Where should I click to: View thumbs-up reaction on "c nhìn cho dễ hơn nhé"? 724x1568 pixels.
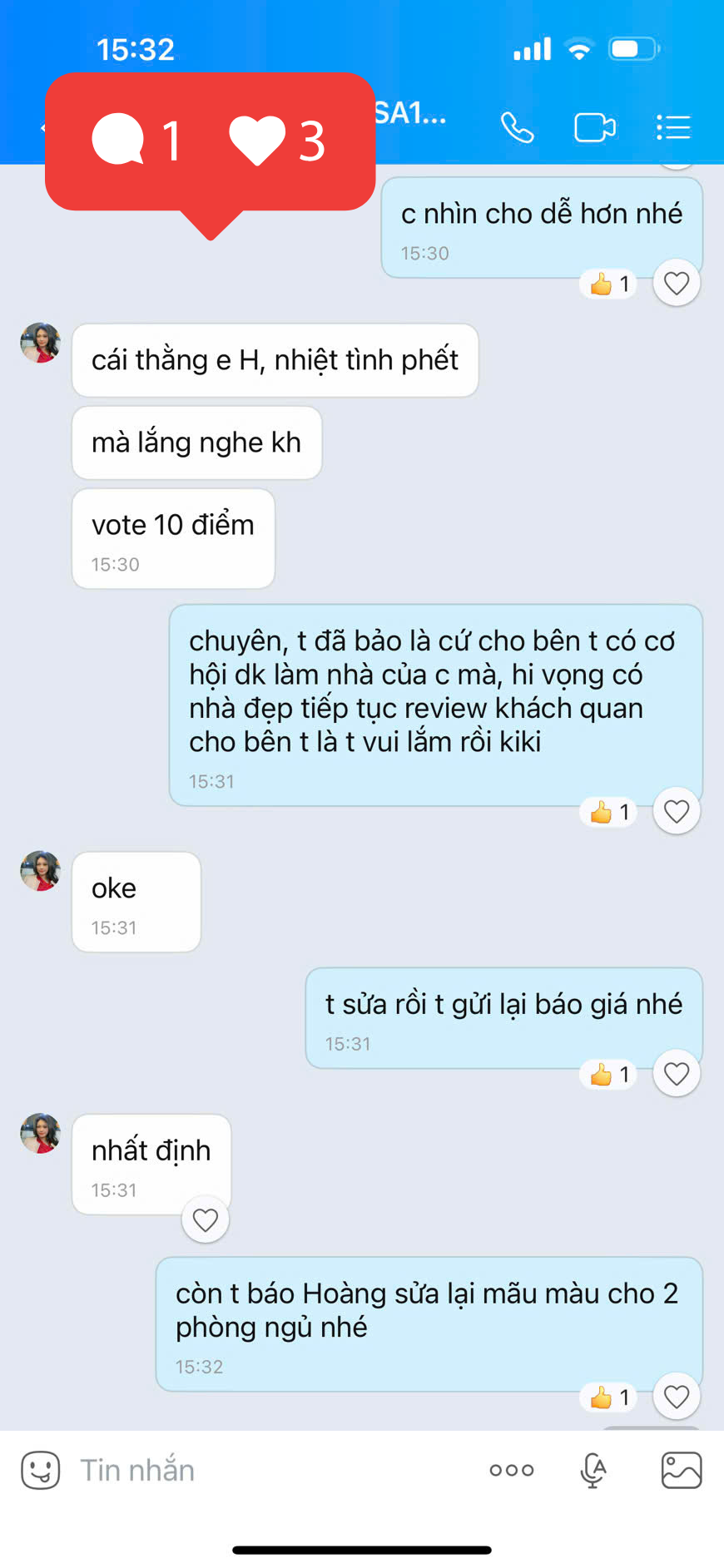point(609,284)
